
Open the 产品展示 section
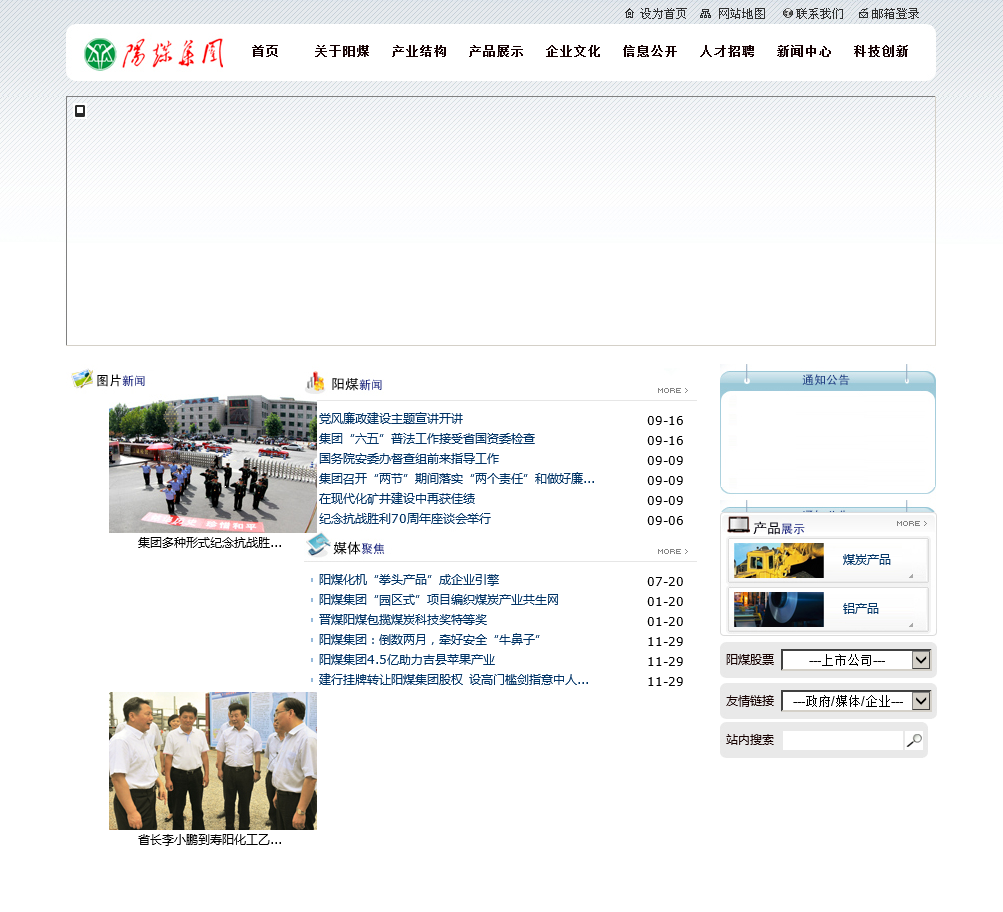[x=496, y=52]
